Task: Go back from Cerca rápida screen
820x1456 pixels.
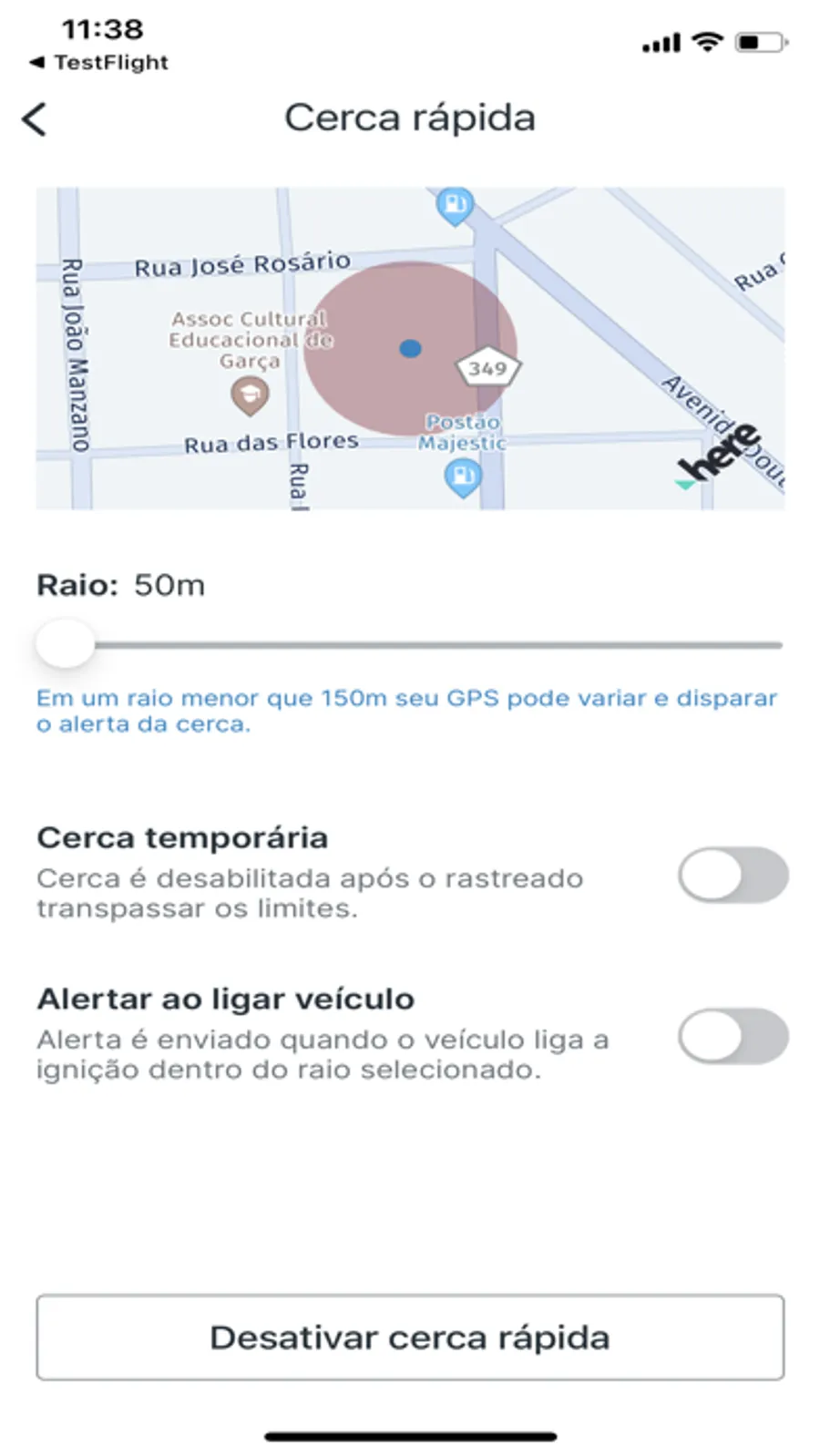Action: click(35, 119)
